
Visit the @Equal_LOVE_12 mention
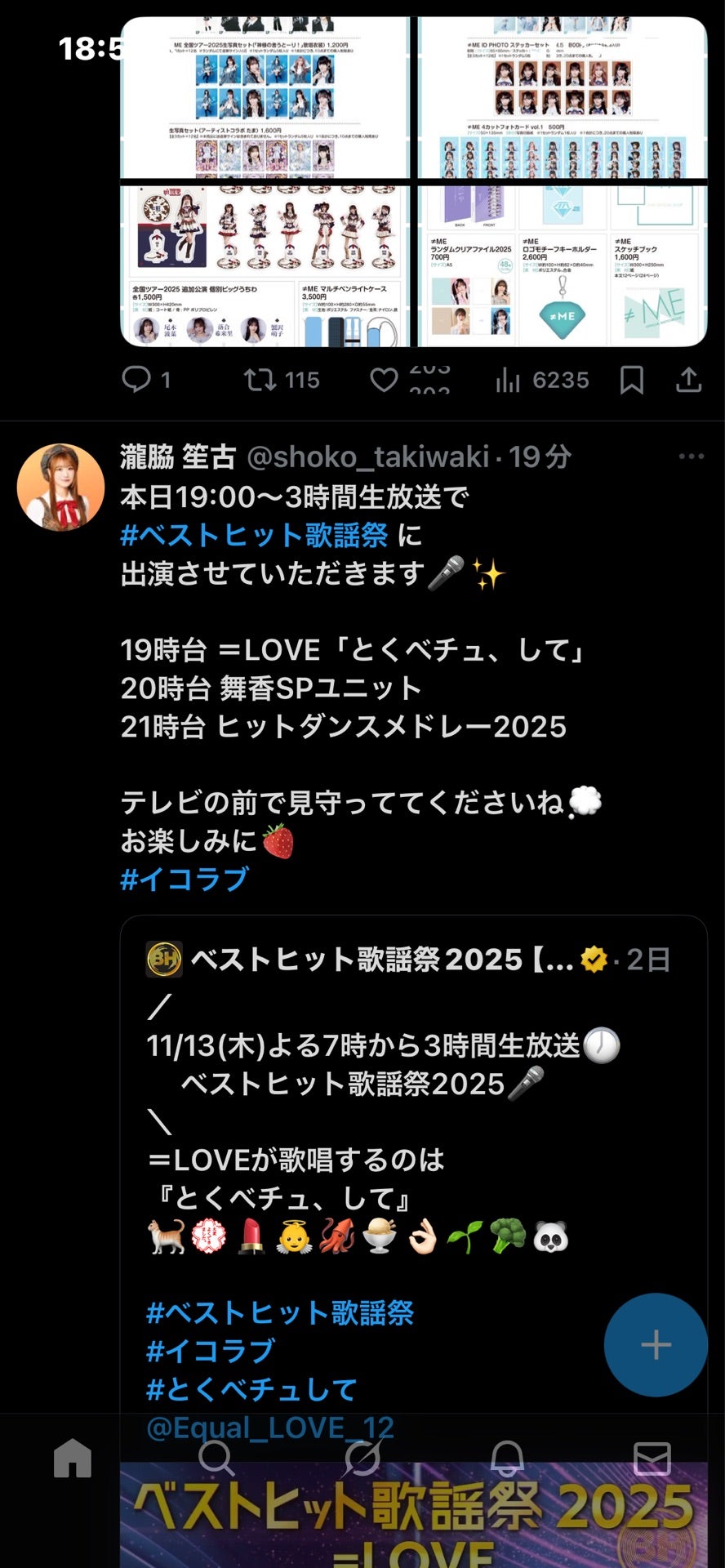point(270,1428)
